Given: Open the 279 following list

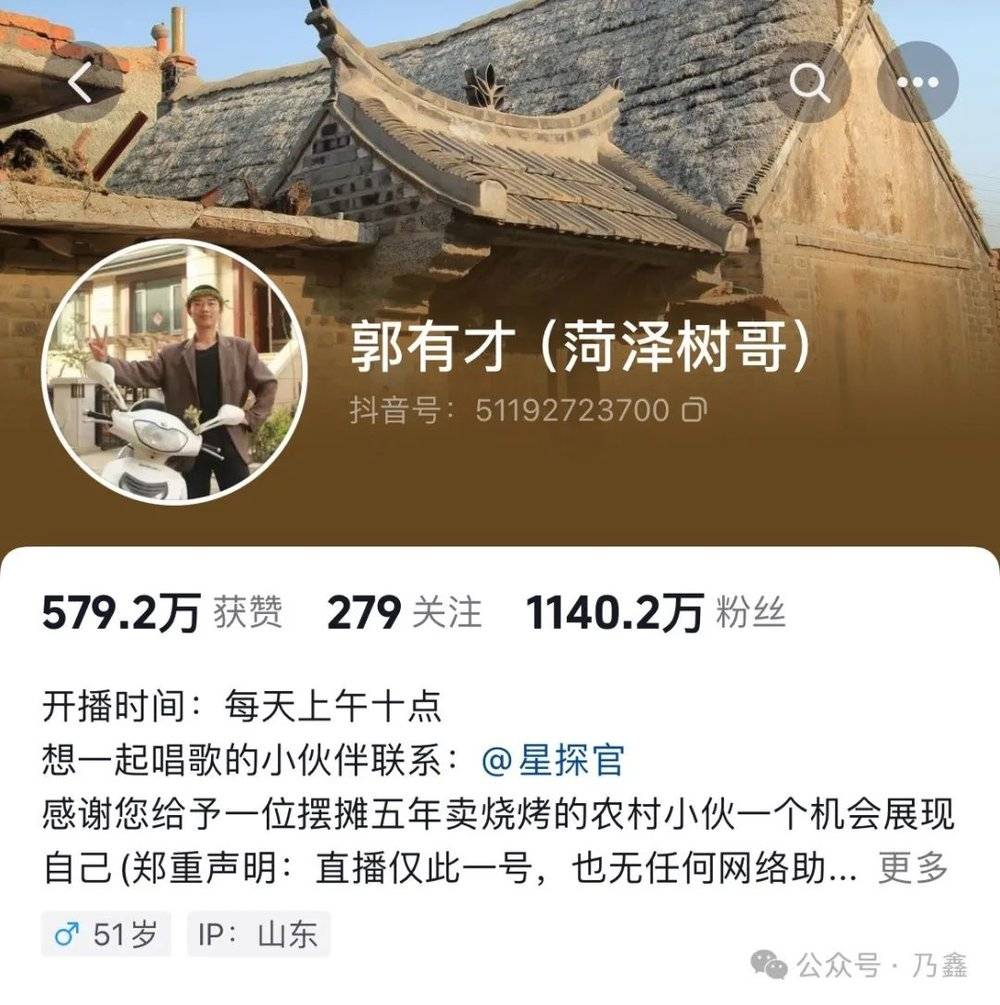Looking at the screenshot, I should [x=405, y=613].
